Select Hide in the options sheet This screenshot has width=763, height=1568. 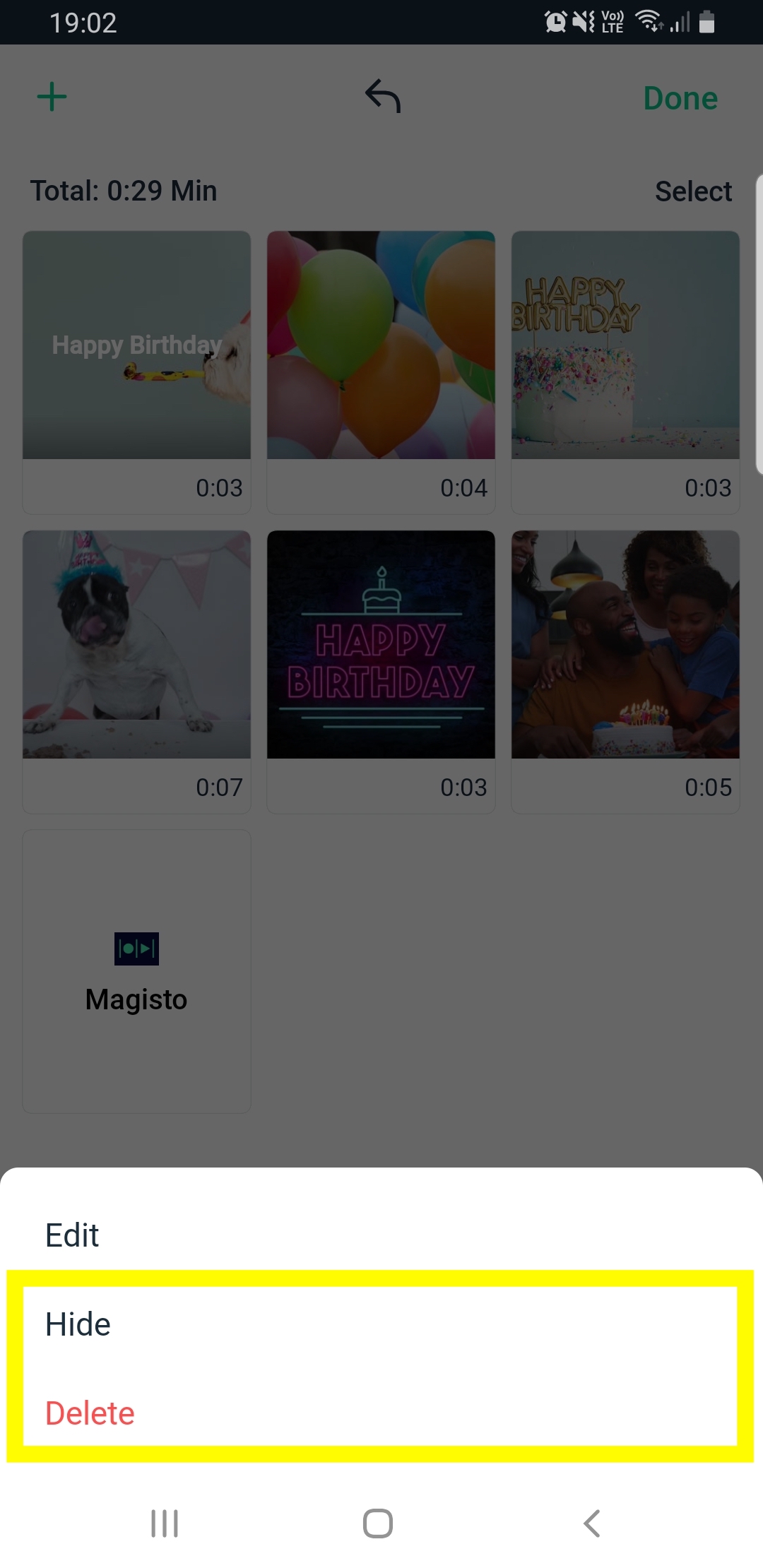(x=381, y=1324)
